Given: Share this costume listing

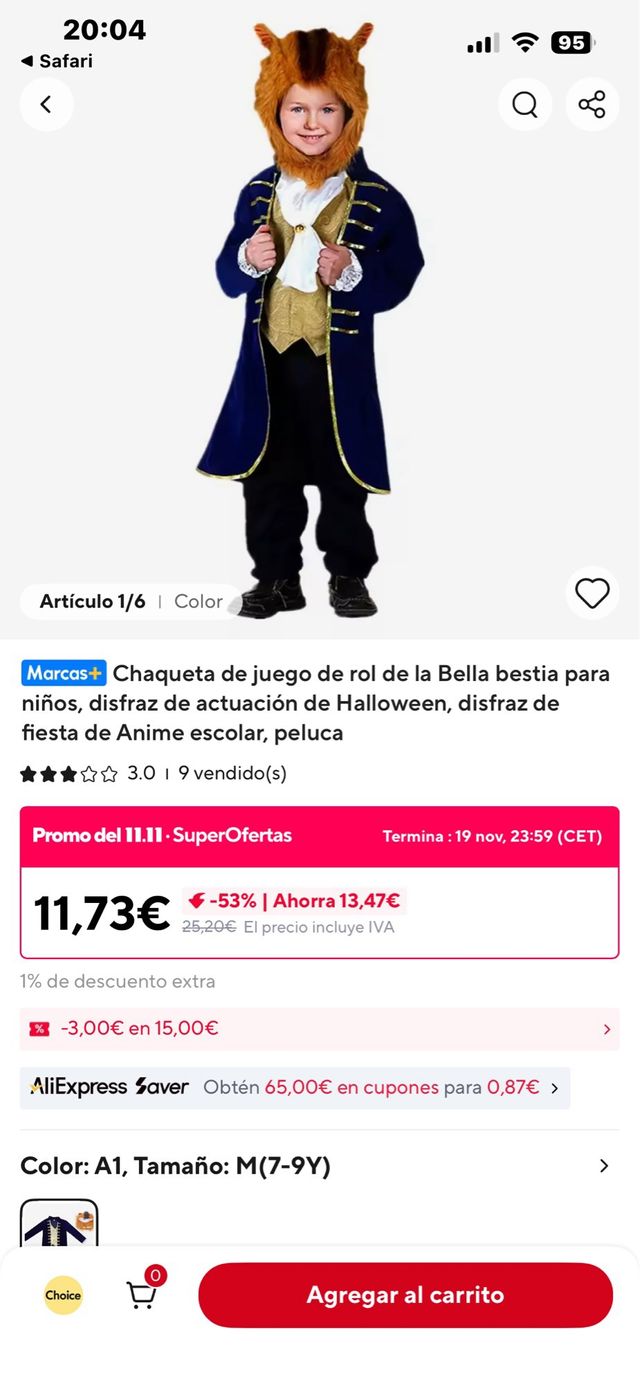Looking at the screenshot, I should (x=592, y=104).
